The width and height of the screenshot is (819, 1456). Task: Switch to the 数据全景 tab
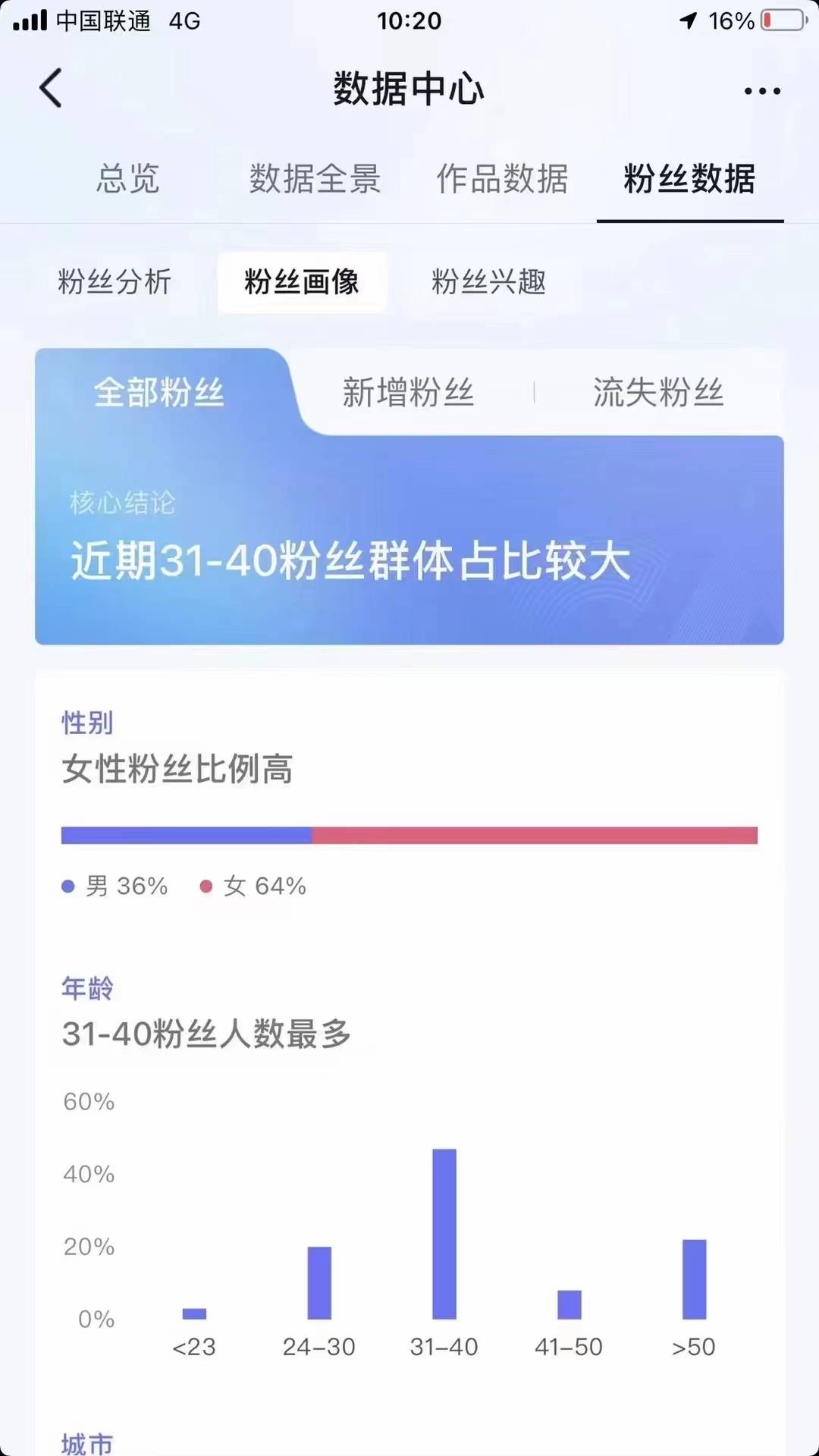tap(315, 179)
